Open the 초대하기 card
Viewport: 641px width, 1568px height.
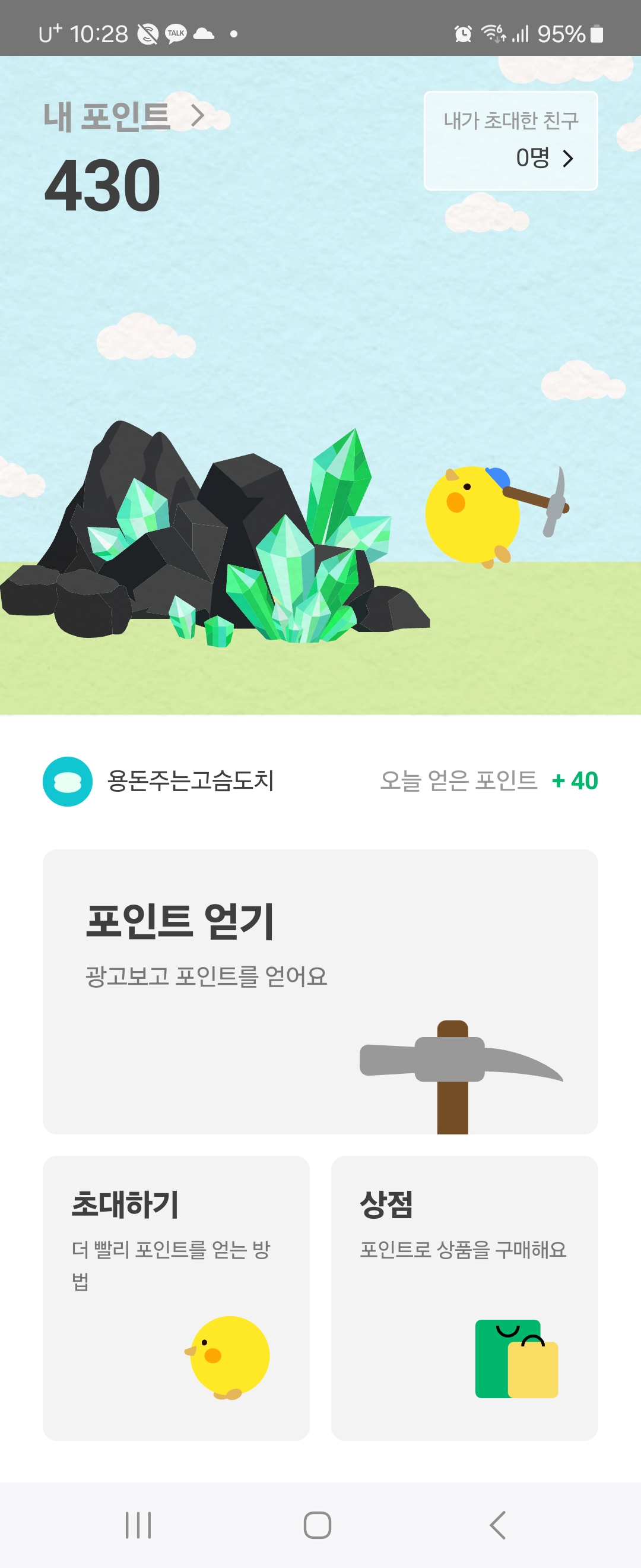click(x=176, y=1297)
